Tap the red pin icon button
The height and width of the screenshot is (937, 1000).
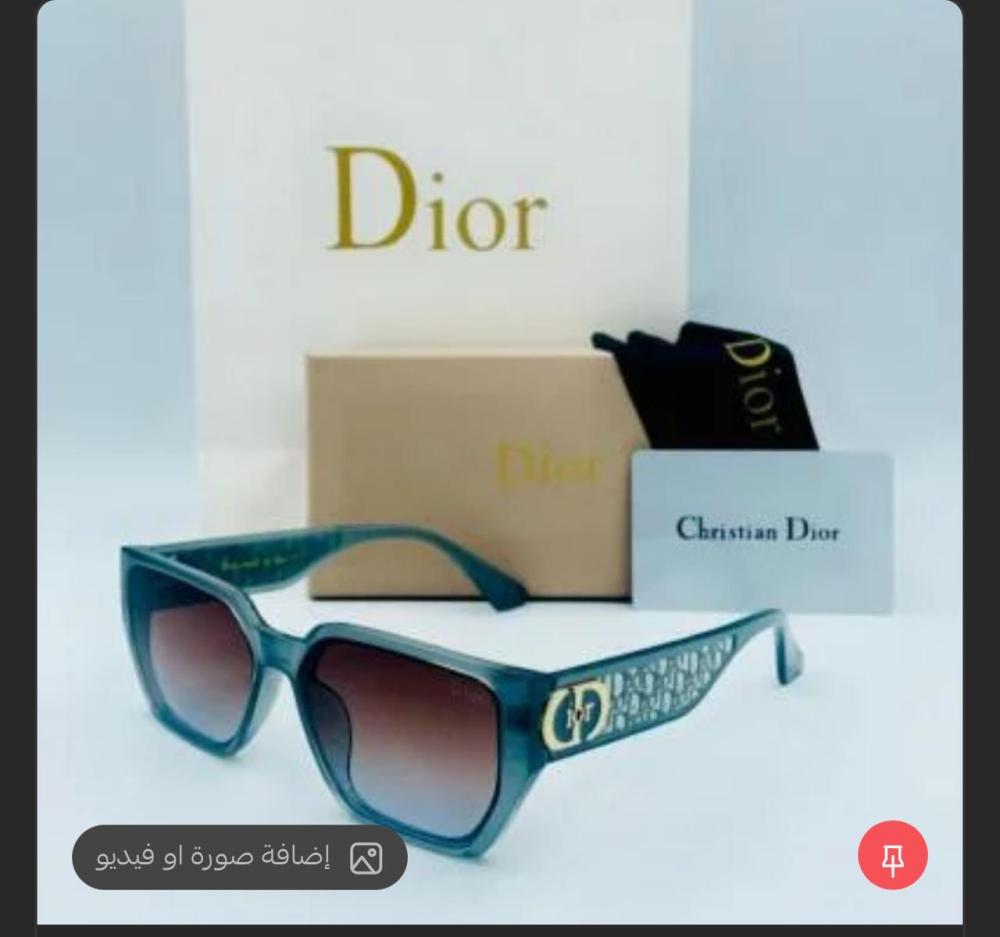pos(893,856)
